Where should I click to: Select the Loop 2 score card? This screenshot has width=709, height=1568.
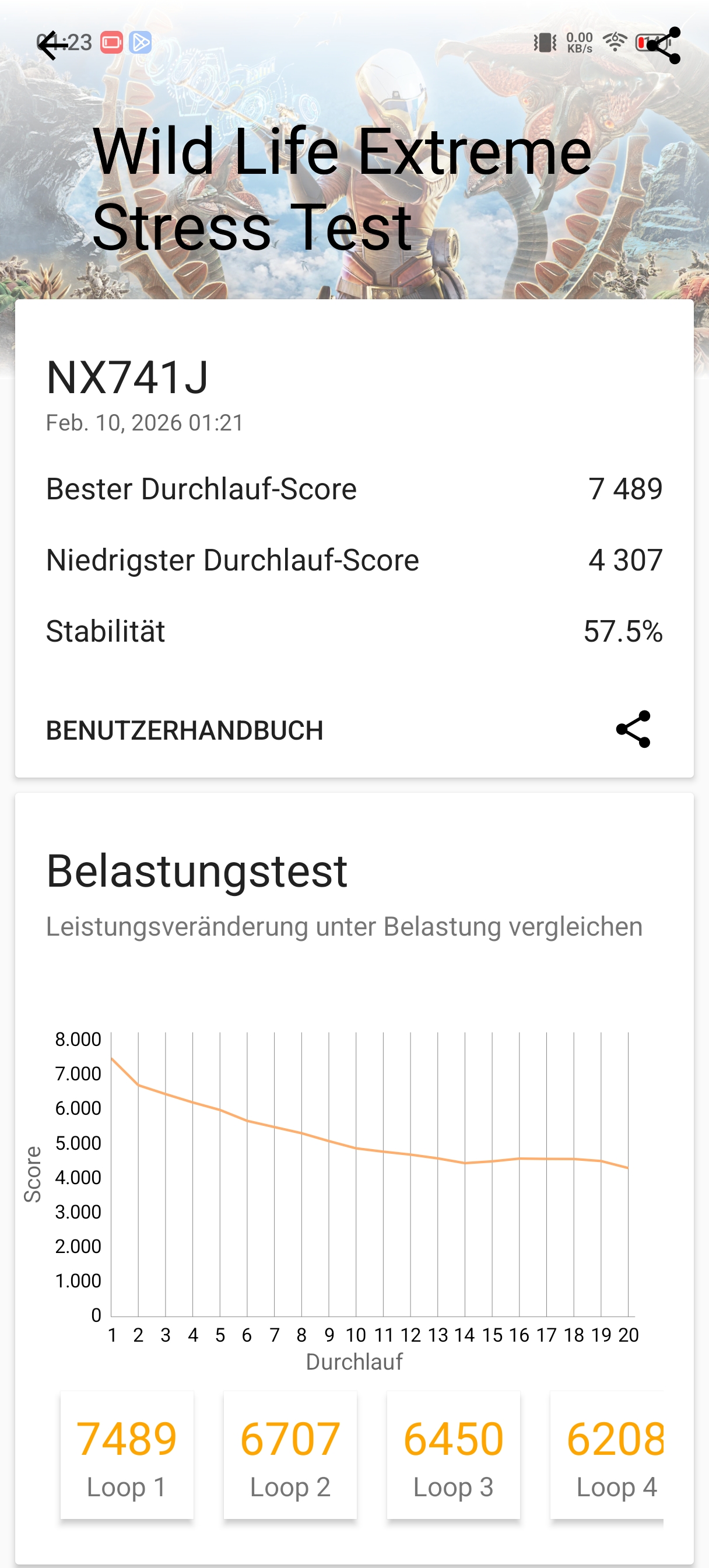point(290,1455)
